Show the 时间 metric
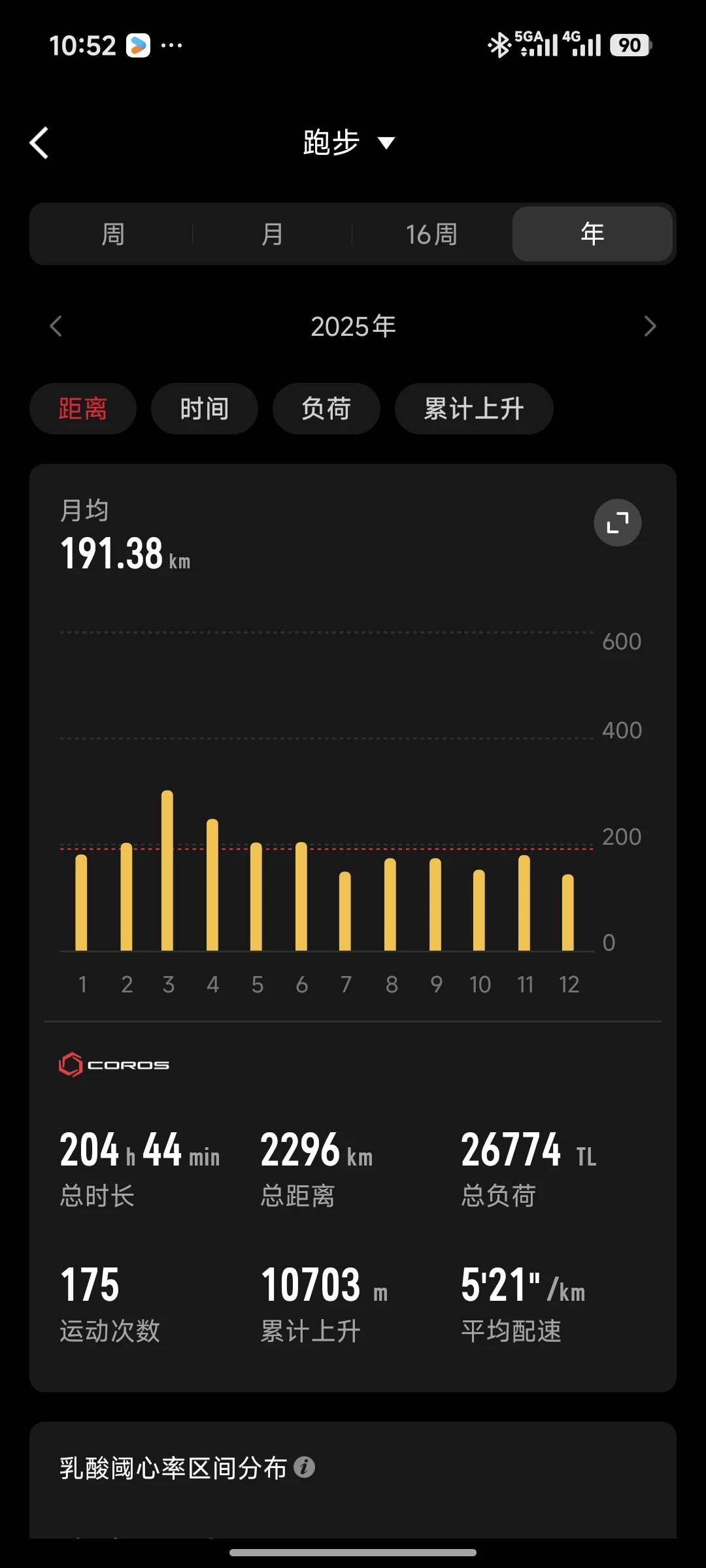Image resolution: width=706 pixels, height=1568 pixels. click(x=205, y=409)
